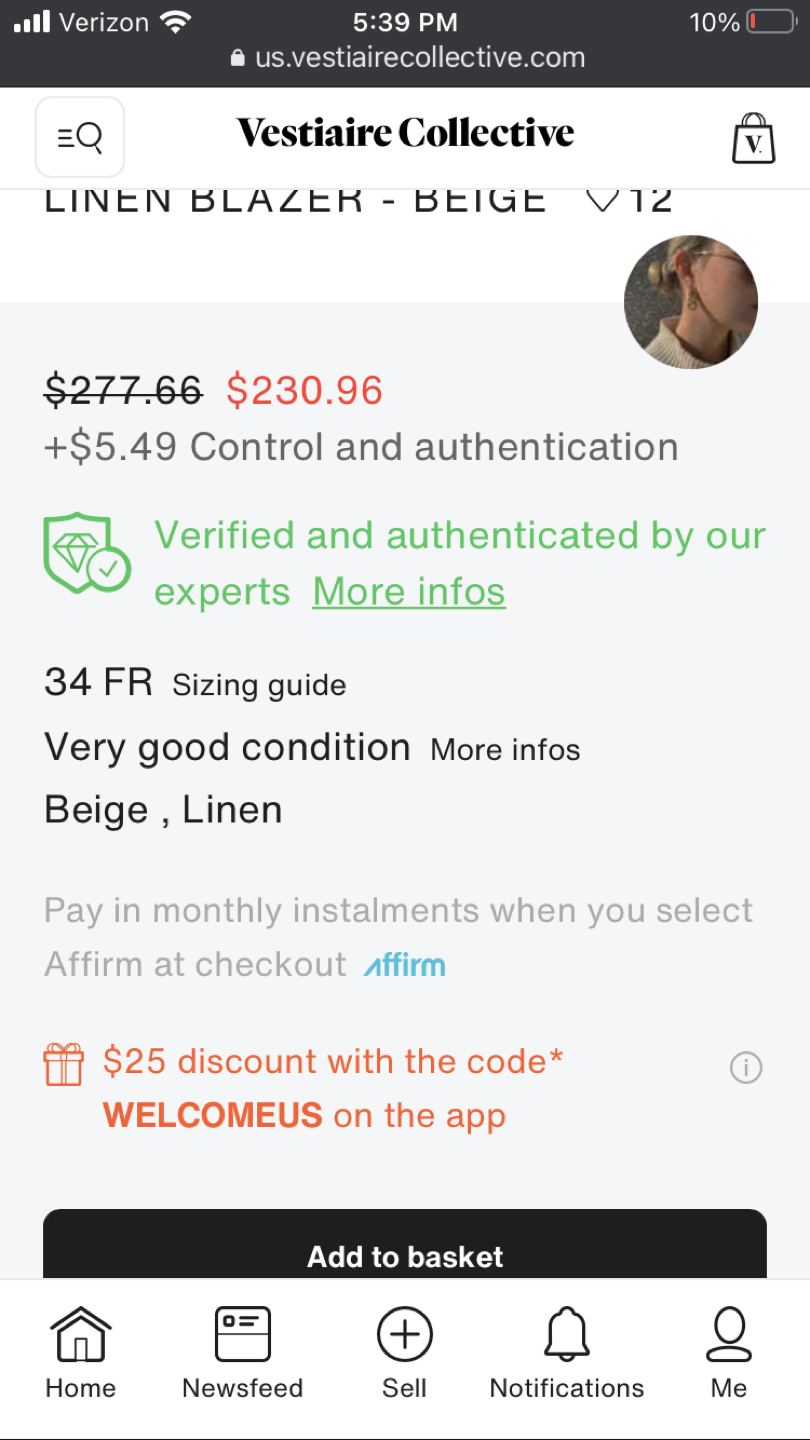Tap the browser address bar URL
This screenshot has height=1440, width=810.
[x=419, y=57]
